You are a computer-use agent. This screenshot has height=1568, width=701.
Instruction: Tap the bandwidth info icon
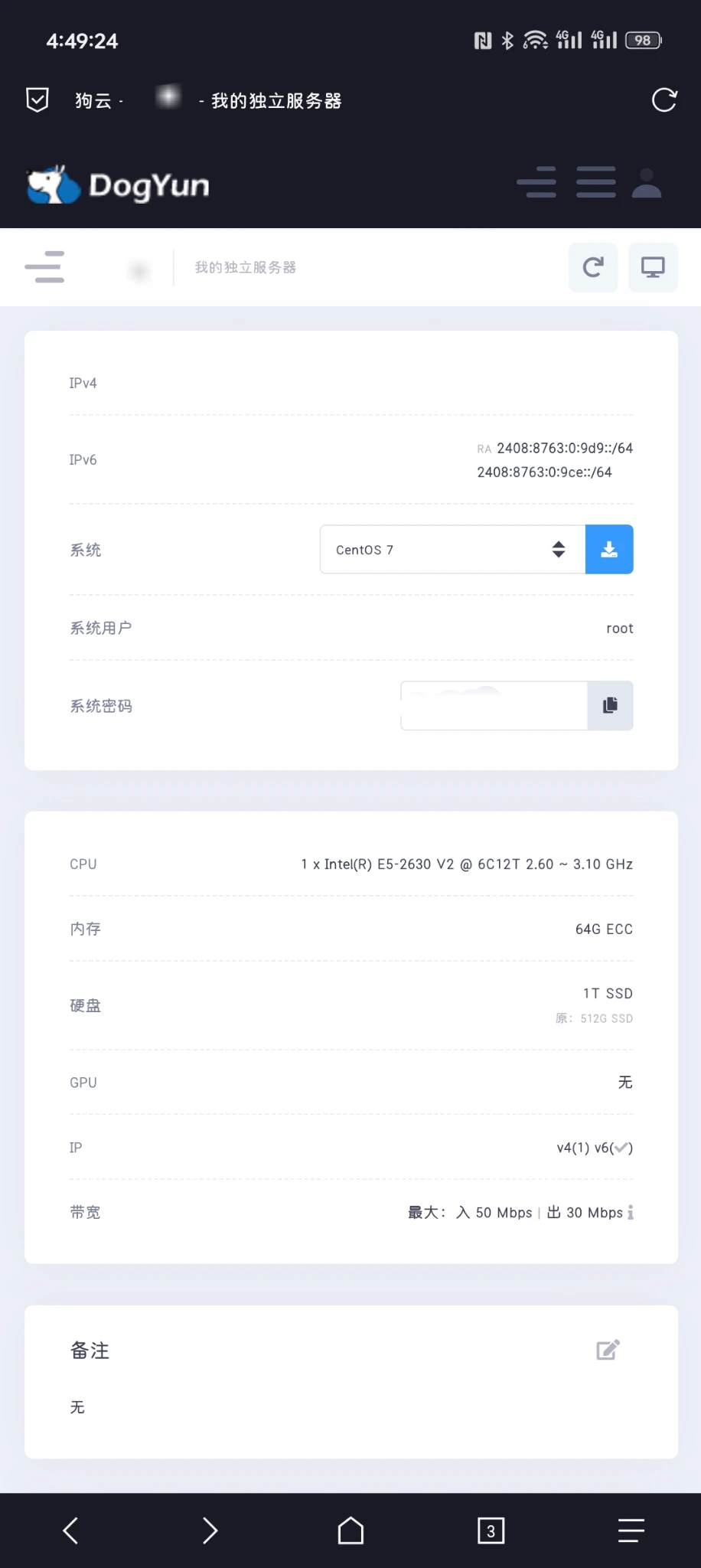[x=630, y=1212]
